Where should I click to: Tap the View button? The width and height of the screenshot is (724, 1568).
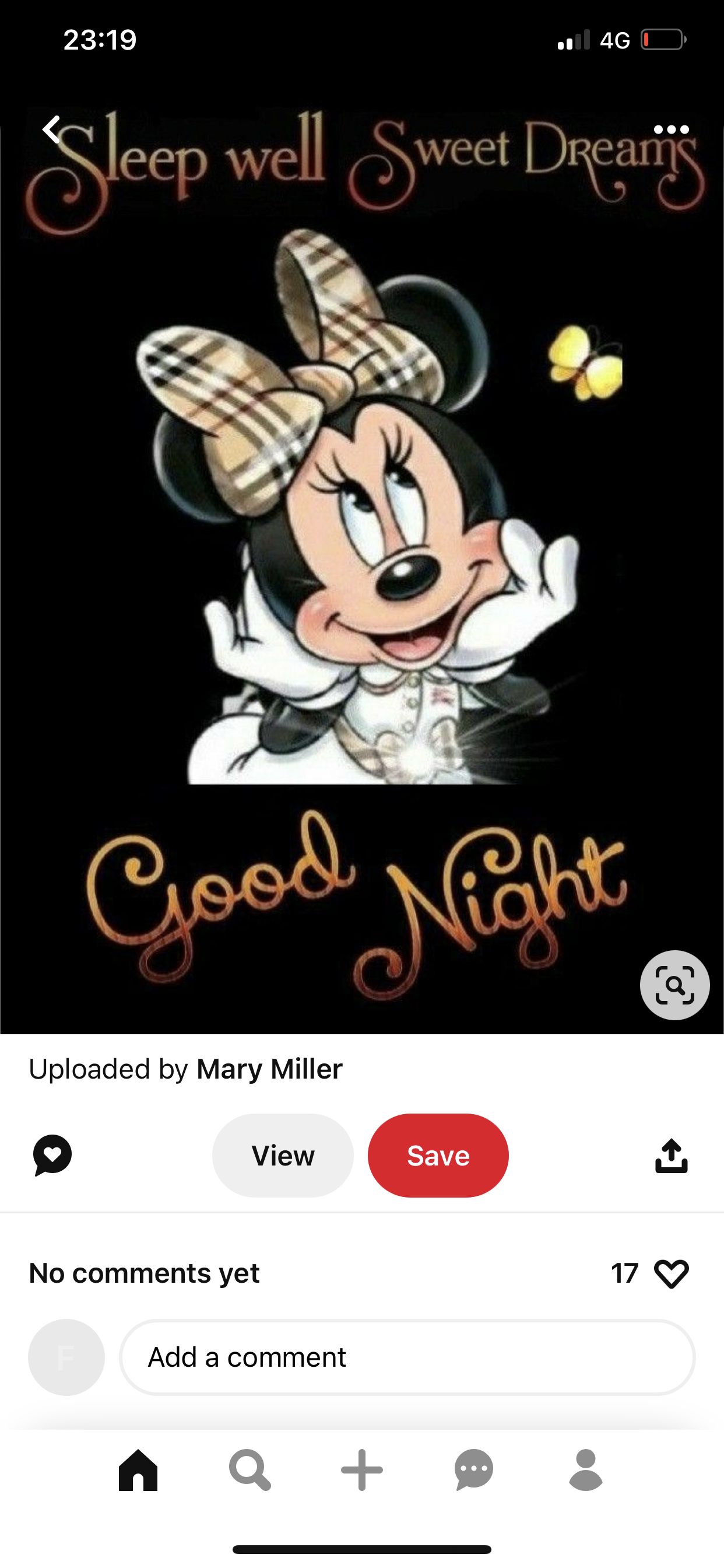coord(283,1156)
